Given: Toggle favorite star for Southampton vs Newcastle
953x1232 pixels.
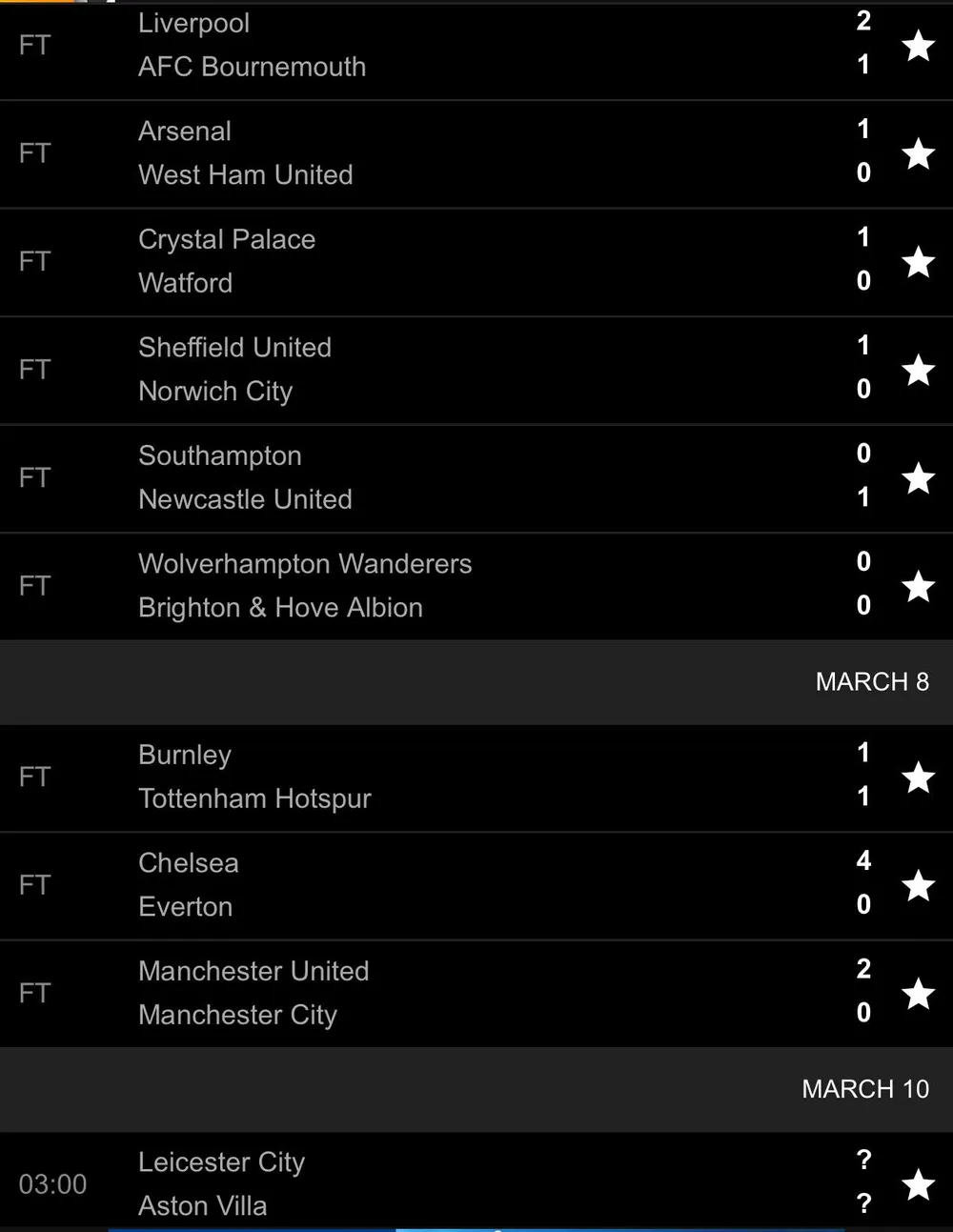Looking at the screenshot, I should 918,478.
